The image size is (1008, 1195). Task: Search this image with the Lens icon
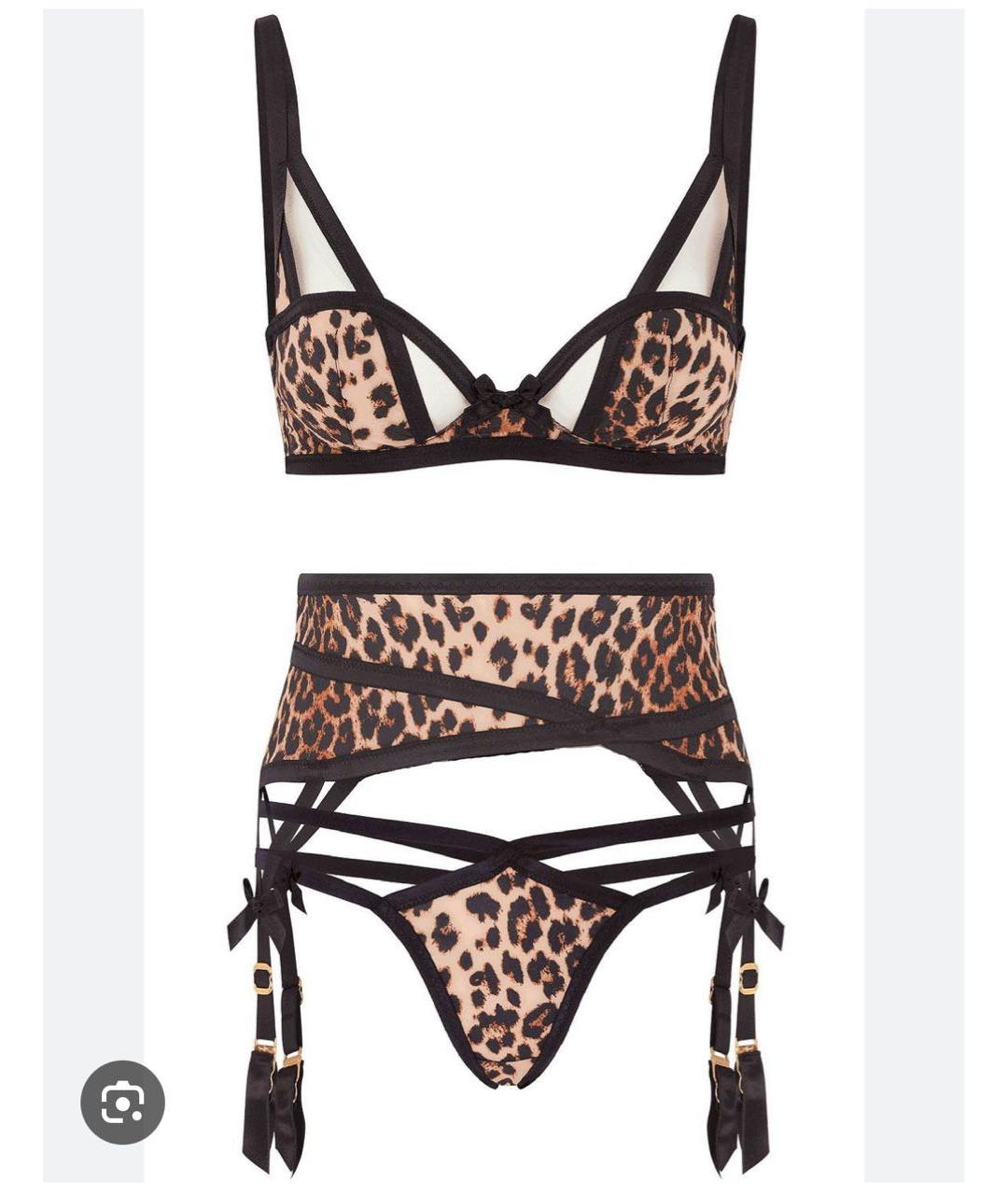click(122, 1102)
